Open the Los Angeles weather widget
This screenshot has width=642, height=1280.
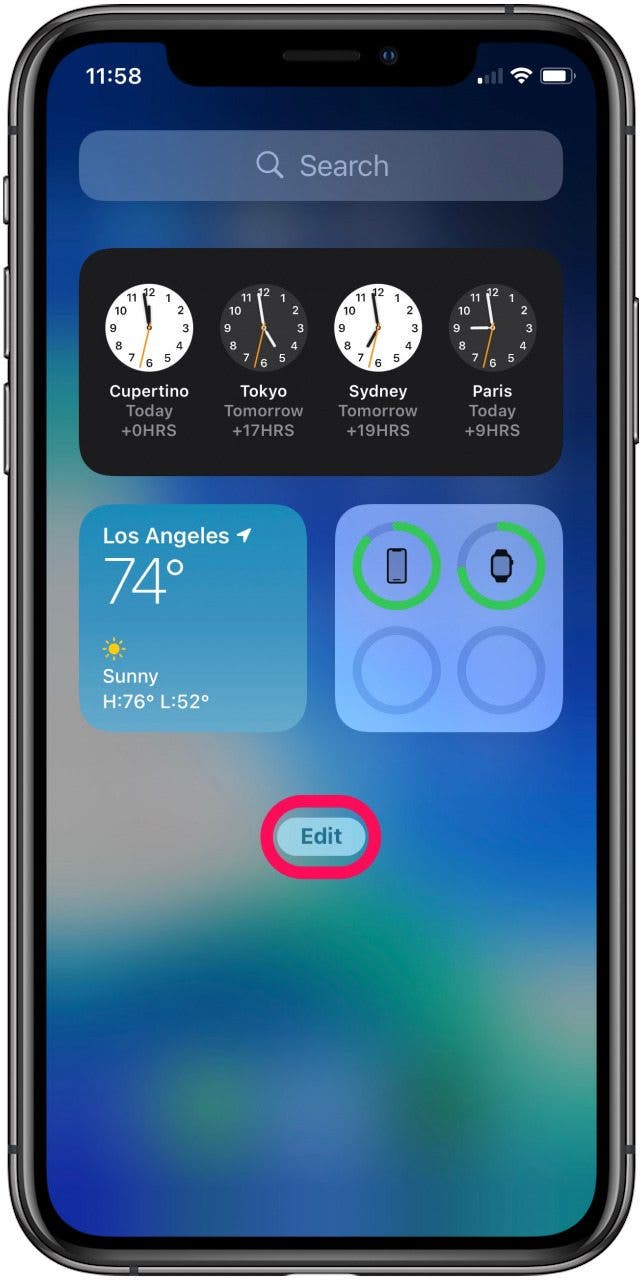193,618
